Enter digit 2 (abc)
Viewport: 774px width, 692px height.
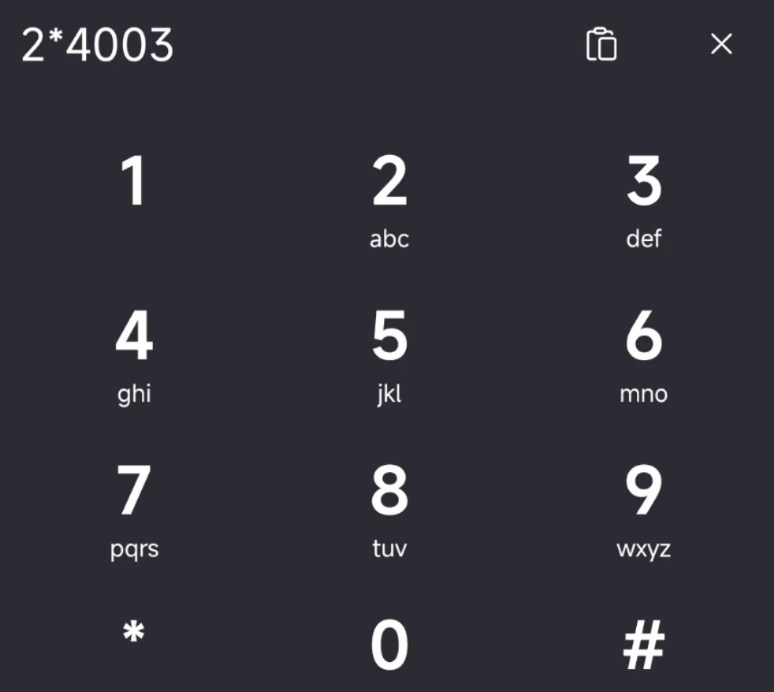click(389, 200)
